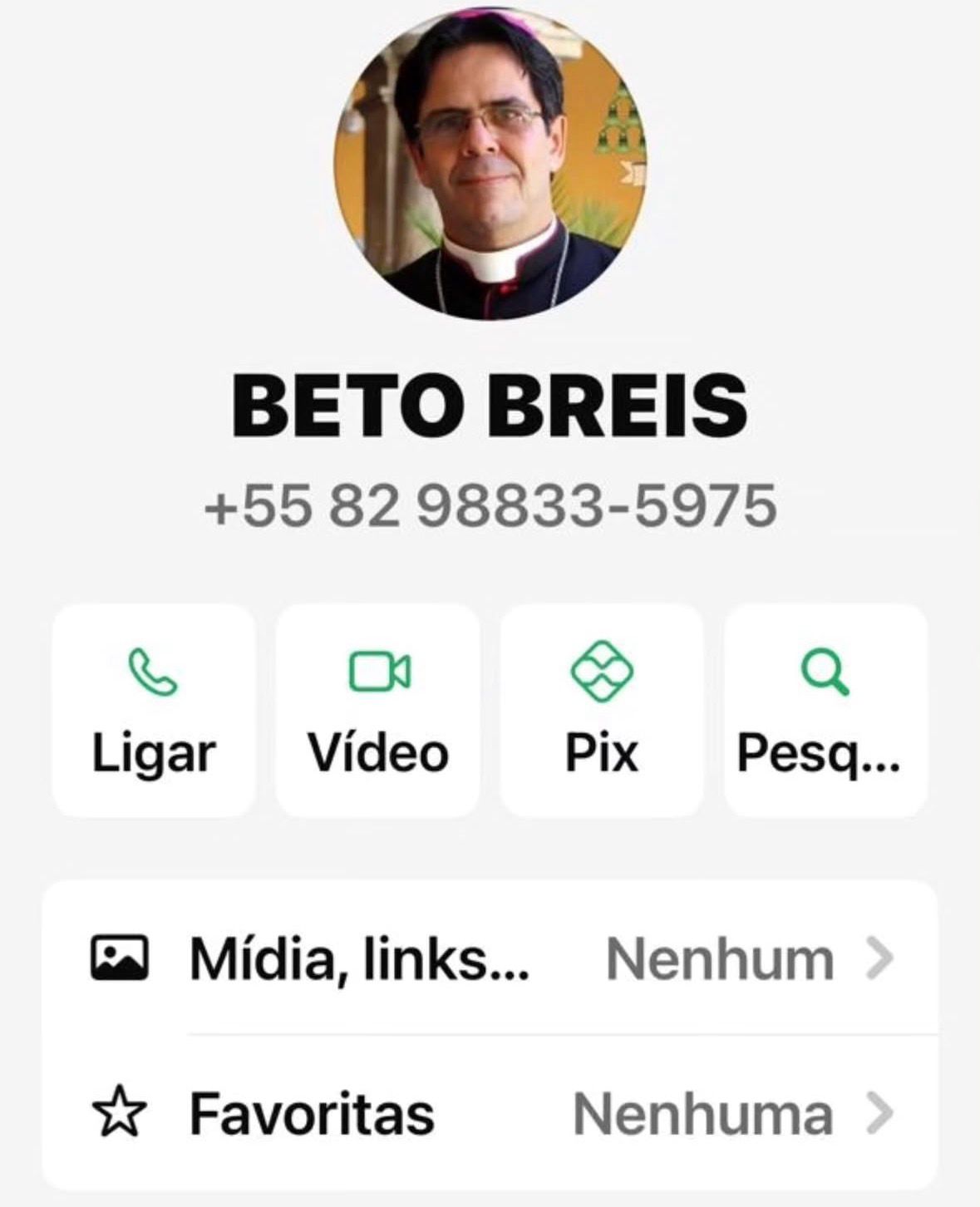This screenshot has height=1207, width=980.
Task: Start a video call with Vídeo
Action: (378, 711)
